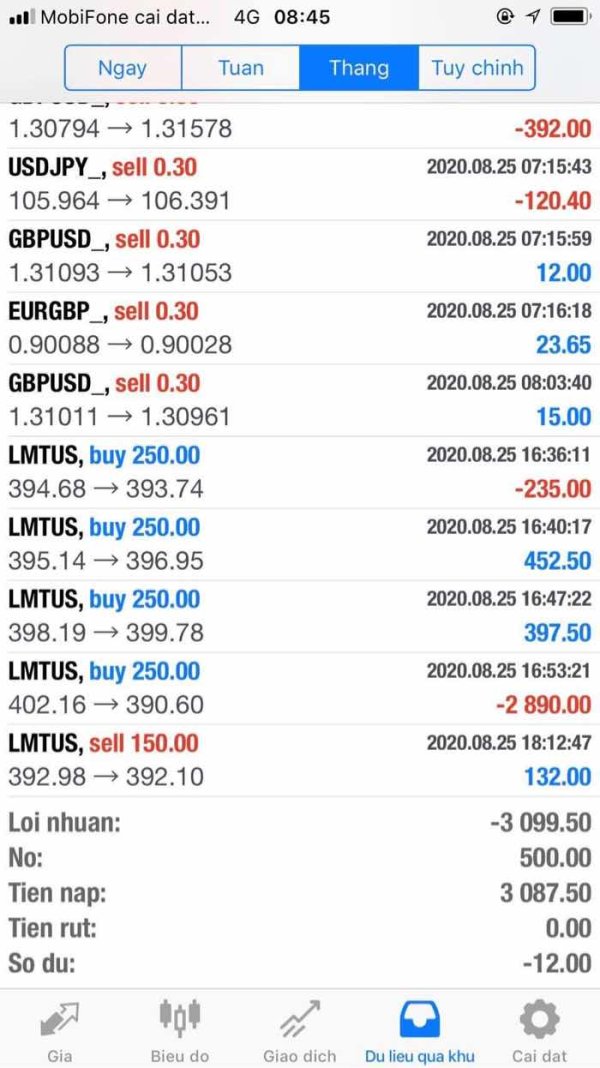The height and width of the screenshot is (1068, 600).
Task: Open GBPUSD_ trade with 12.00 profit
Action: (300, 256)
